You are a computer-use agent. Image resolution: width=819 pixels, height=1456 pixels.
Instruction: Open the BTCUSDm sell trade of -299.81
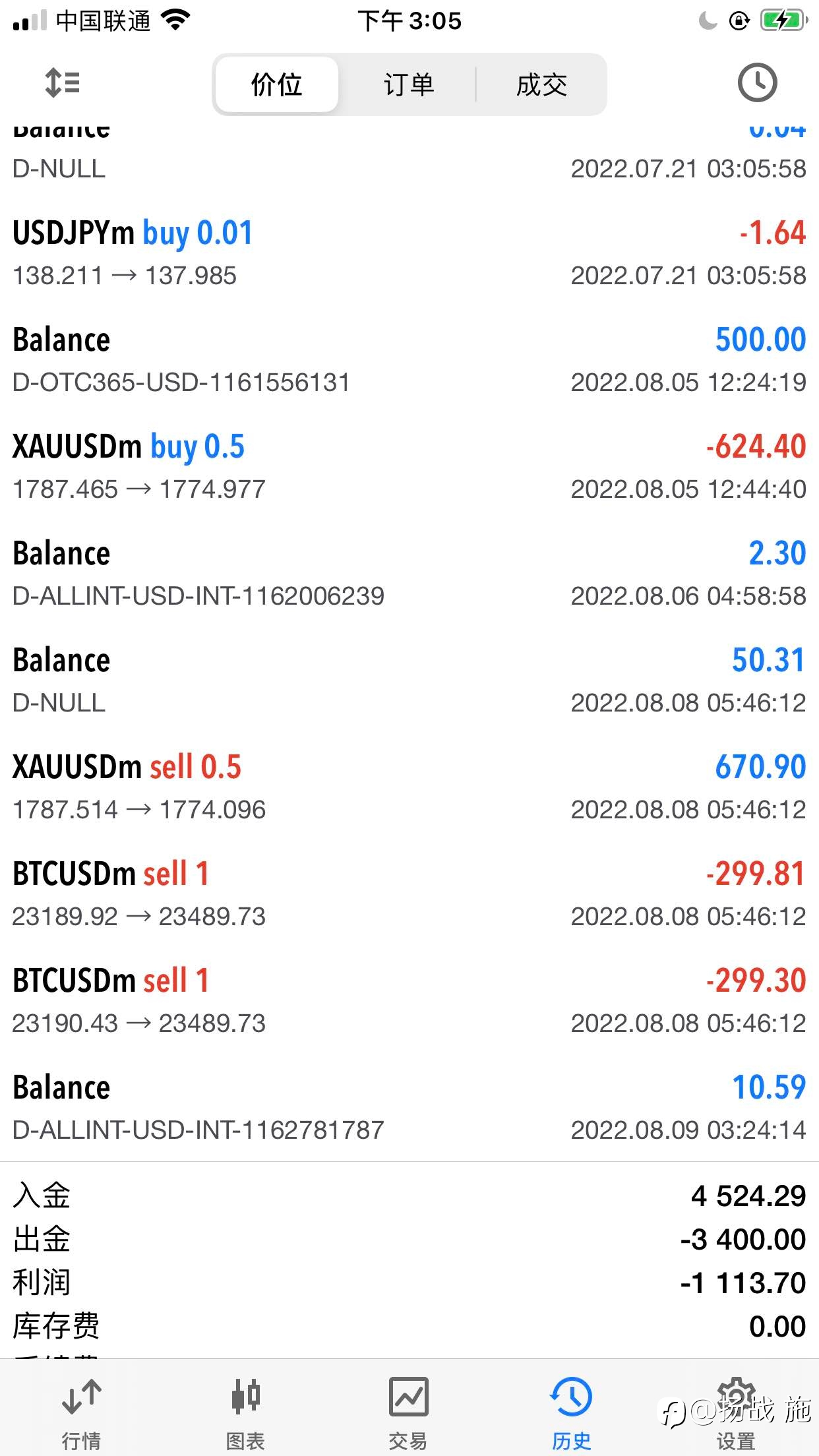pyautogui.click(x=409, y=894)
